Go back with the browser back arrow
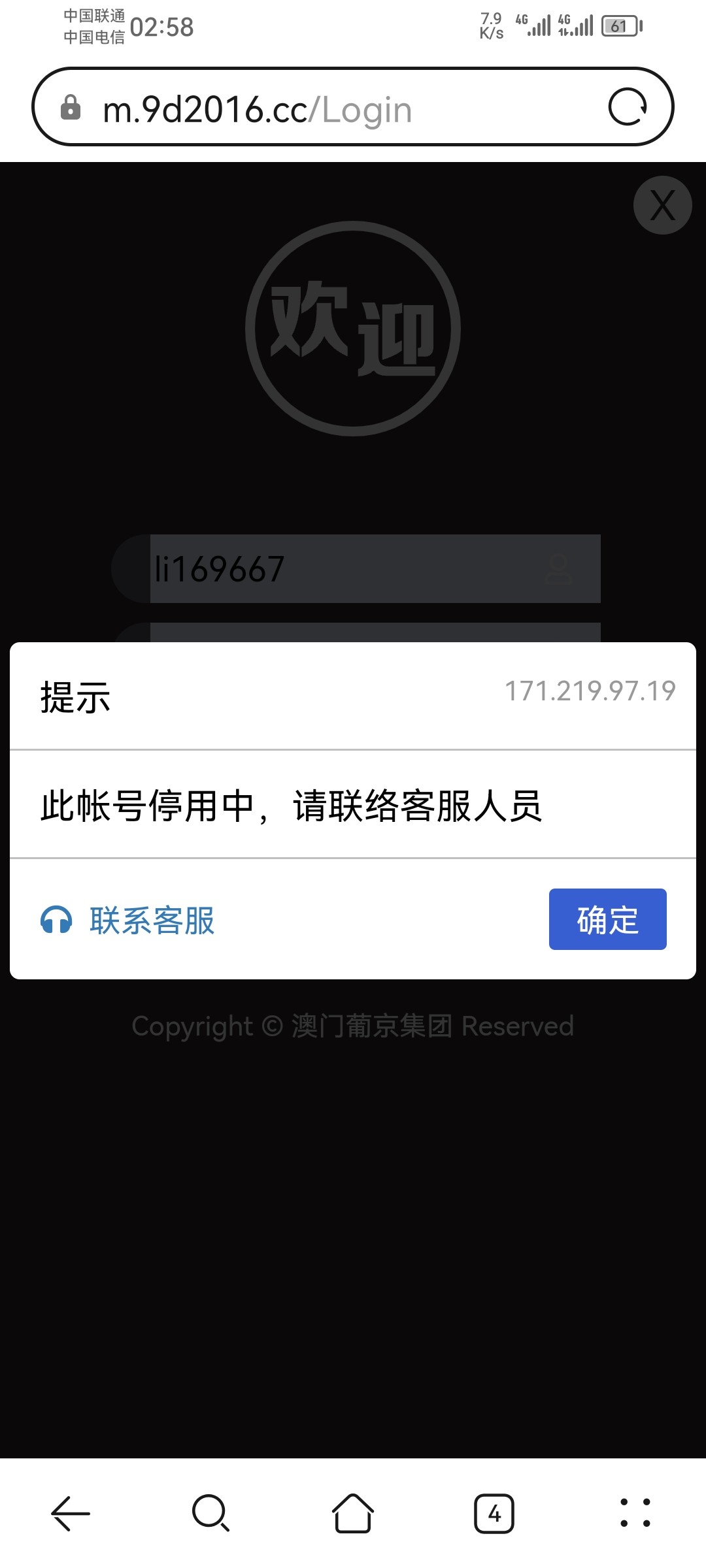Image resolution: width=706 pixels, height=1568 pixels. pos(71,1512)
